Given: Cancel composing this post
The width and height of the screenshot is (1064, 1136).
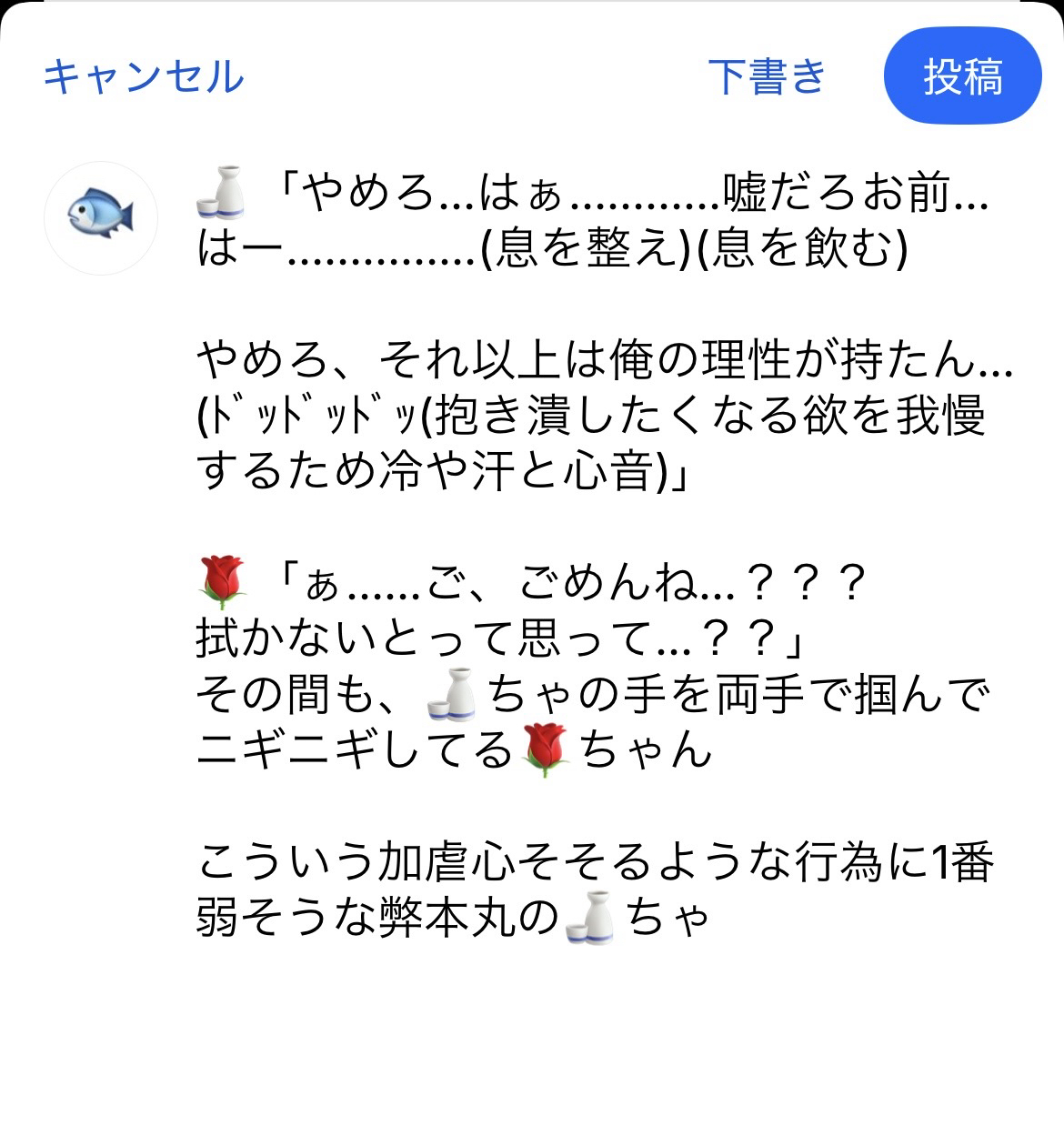Looking at the screenshot, I should [x=144, y=76].
